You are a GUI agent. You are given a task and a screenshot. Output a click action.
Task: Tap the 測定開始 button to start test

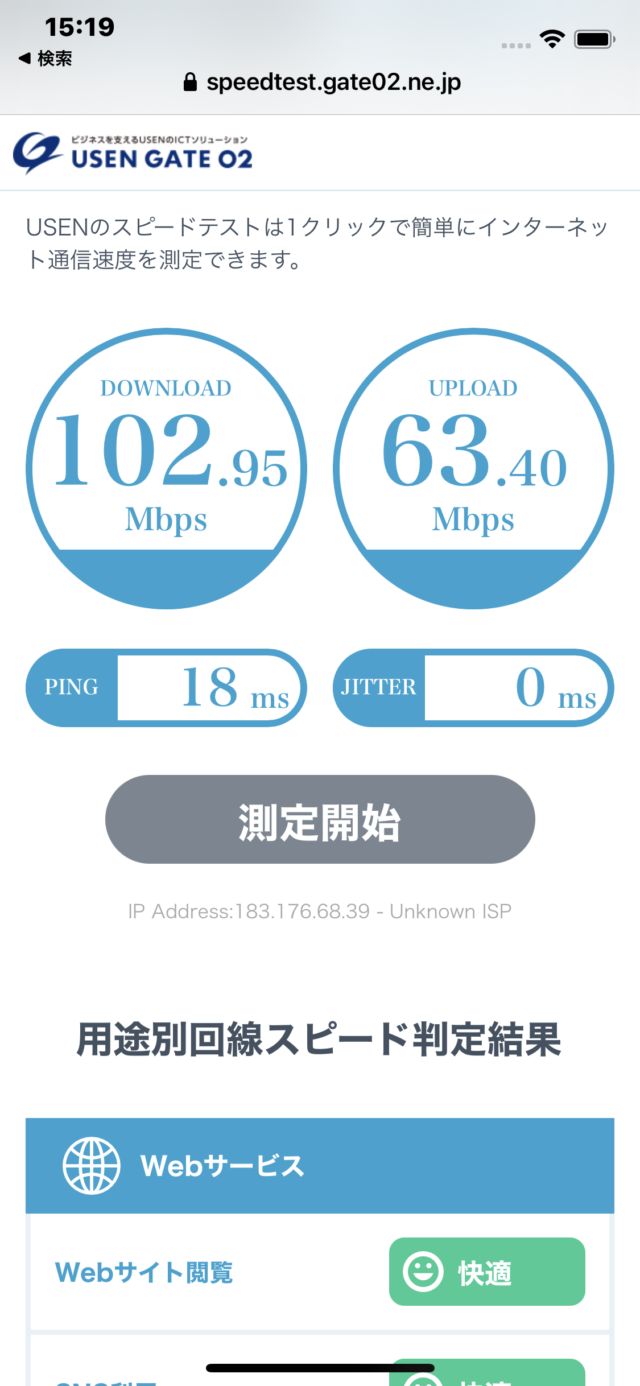point(320,820)
